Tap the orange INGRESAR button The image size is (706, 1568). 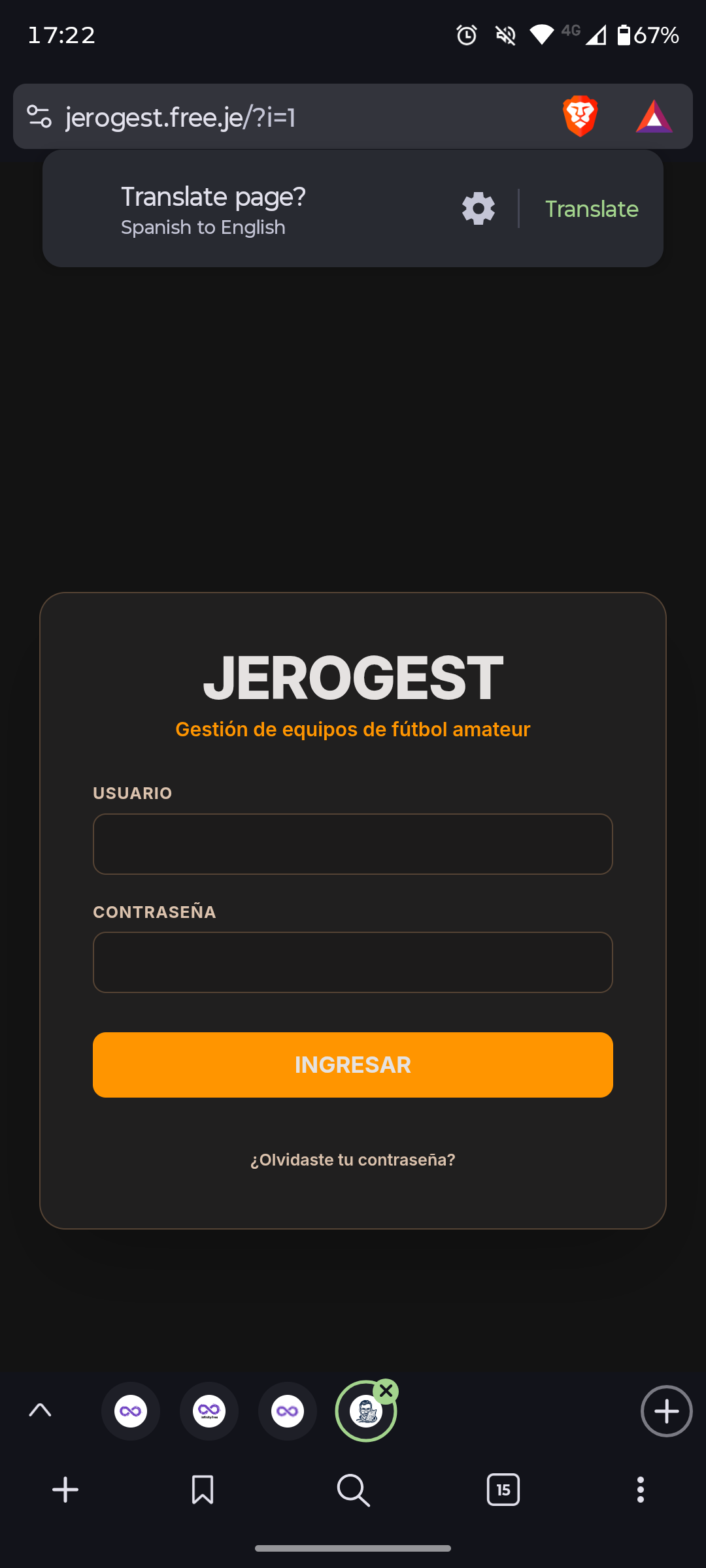(353, 1065)
